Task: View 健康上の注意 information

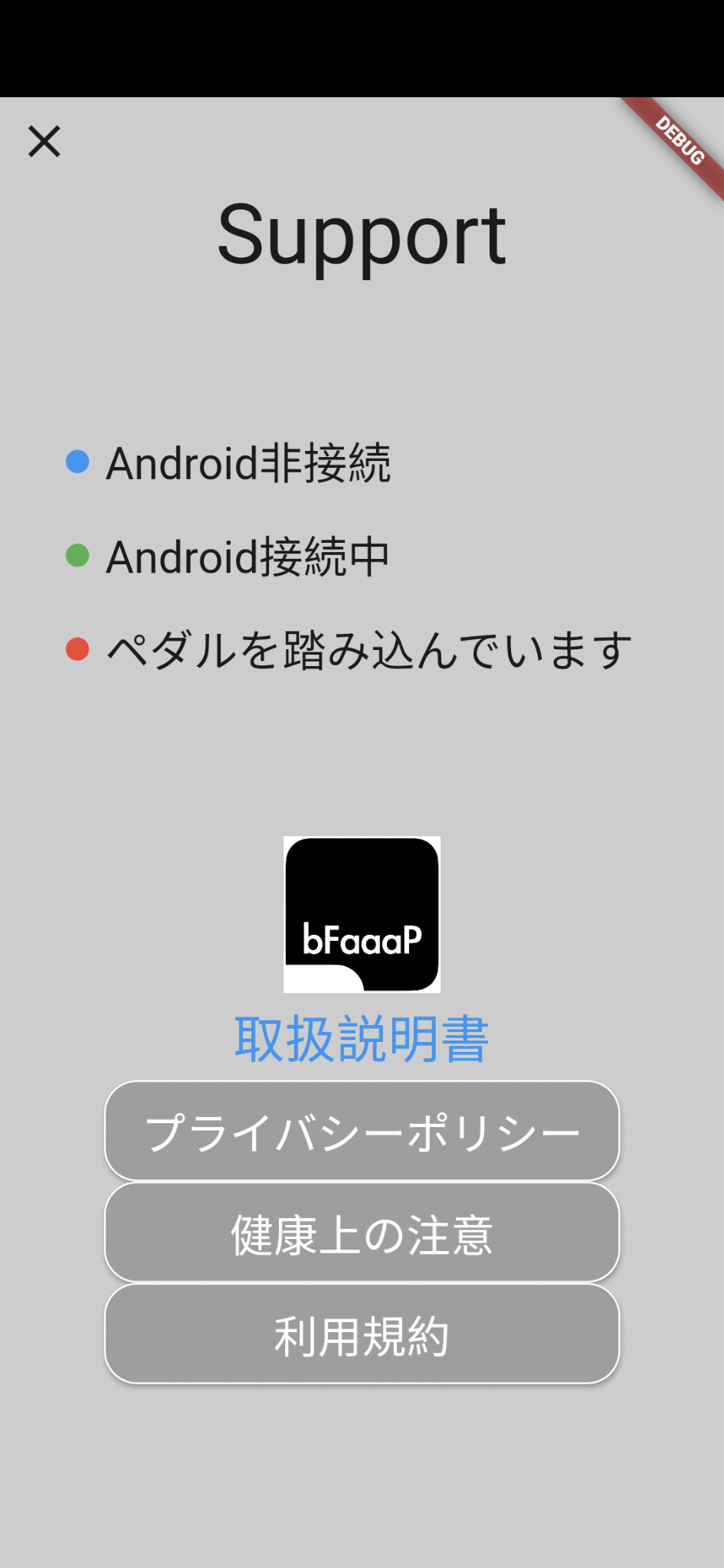Action: pos(362,1233)
